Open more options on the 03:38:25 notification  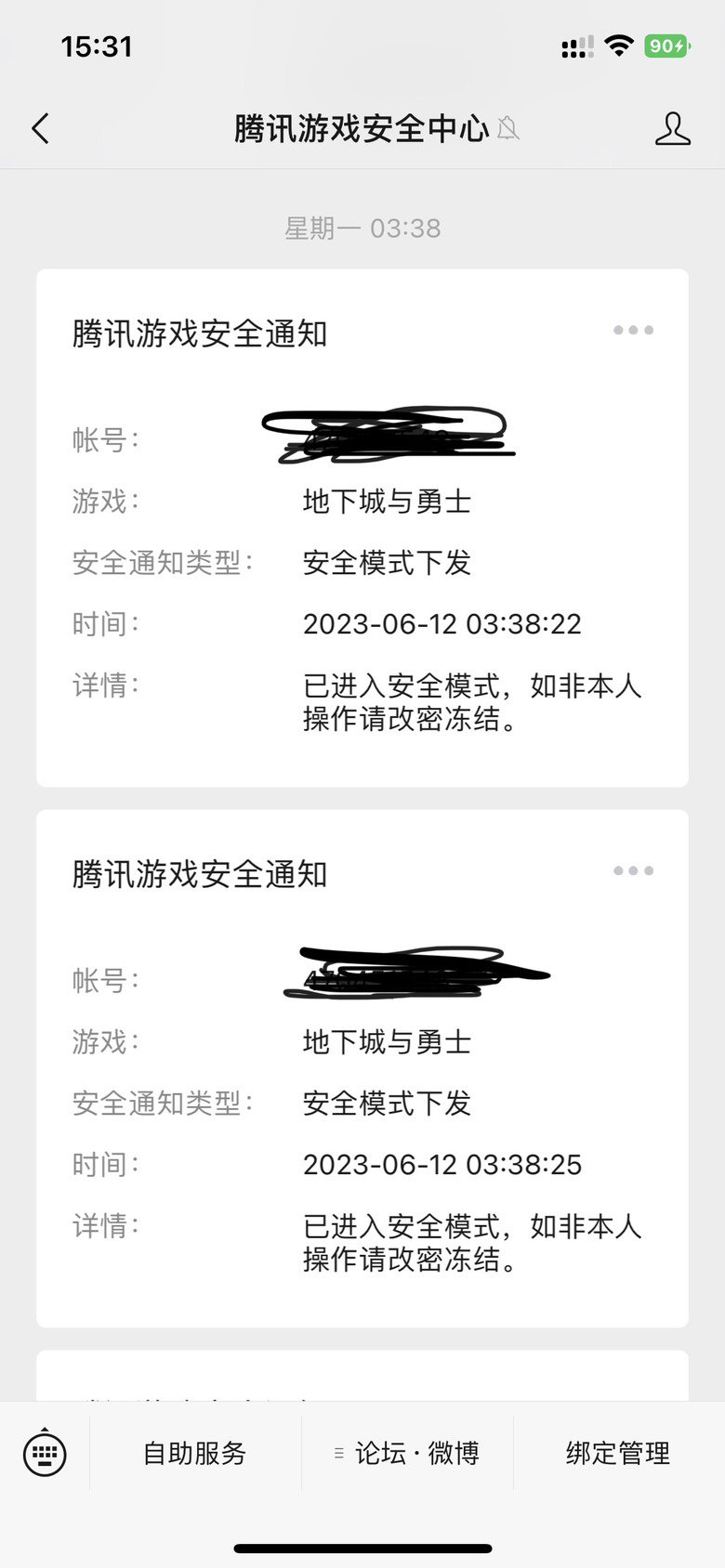[x=633, y=870]
